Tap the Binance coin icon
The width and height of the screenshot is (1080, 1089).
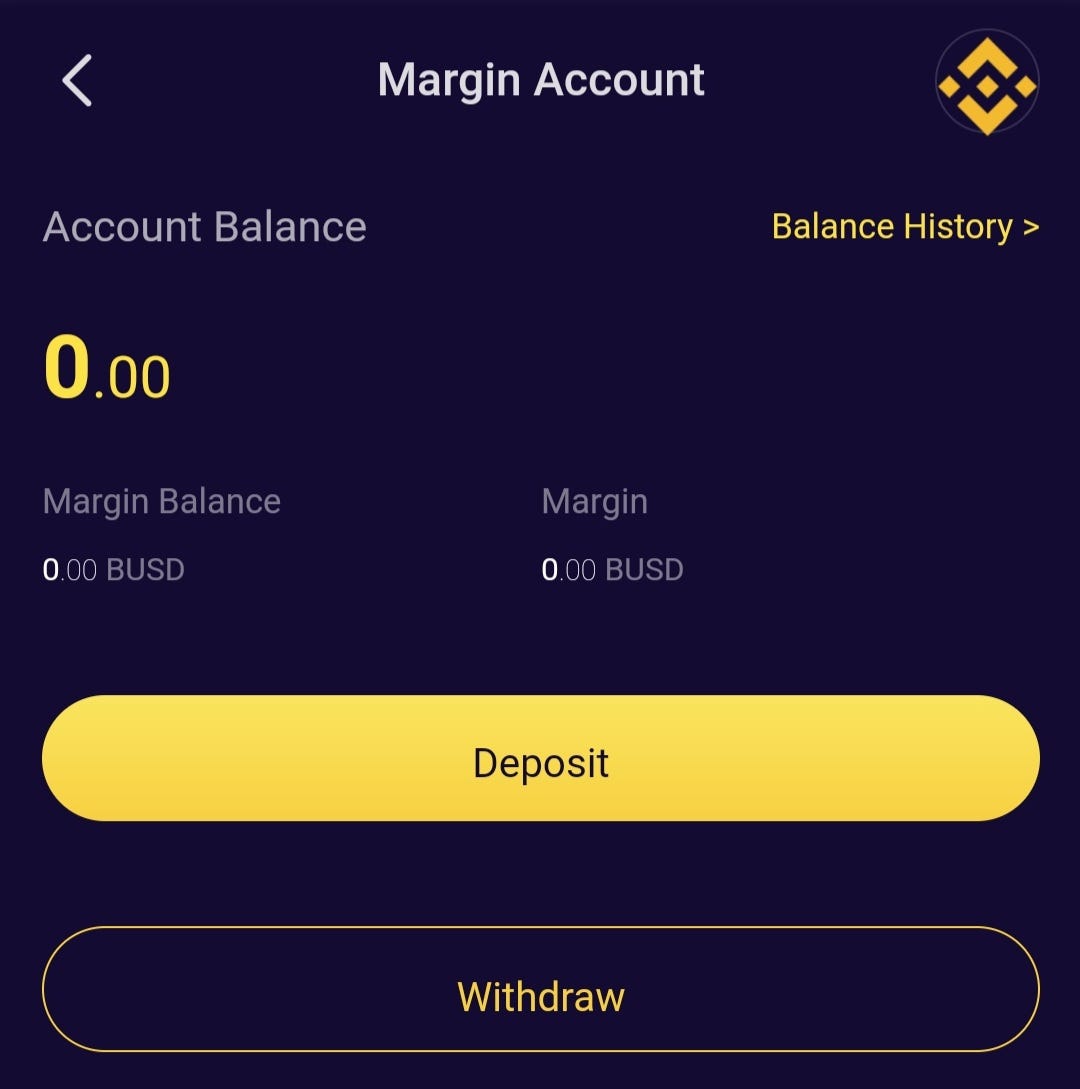click(x=987, y=84)
